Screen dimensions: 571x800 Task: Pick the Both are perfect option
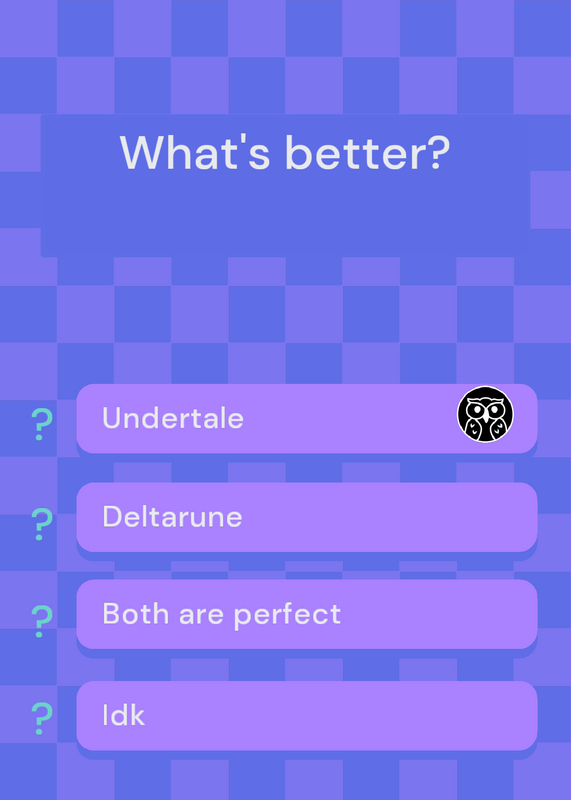pos(307,614)
